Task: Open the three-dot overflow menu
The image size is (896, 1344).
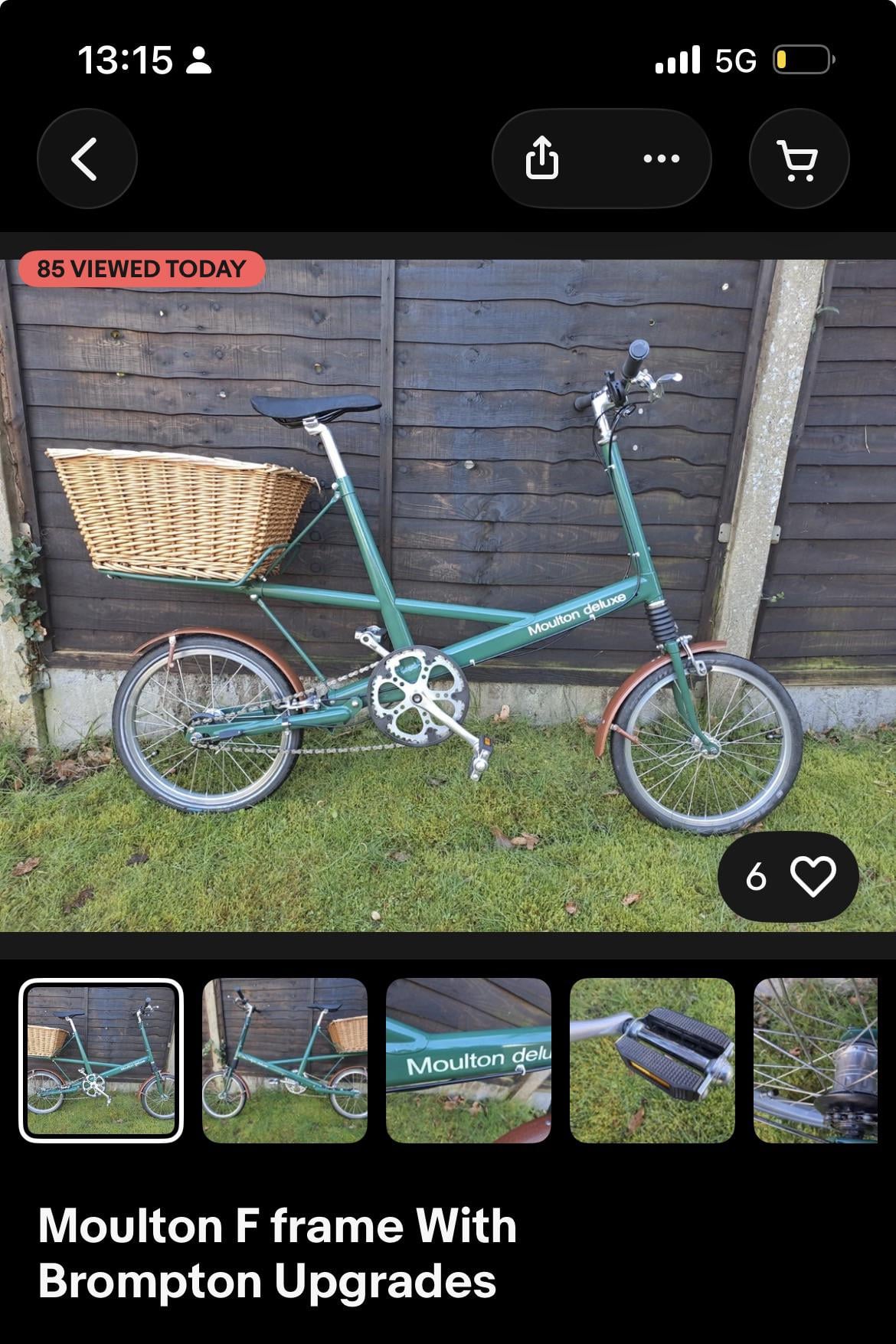Action: coord(662,159)
